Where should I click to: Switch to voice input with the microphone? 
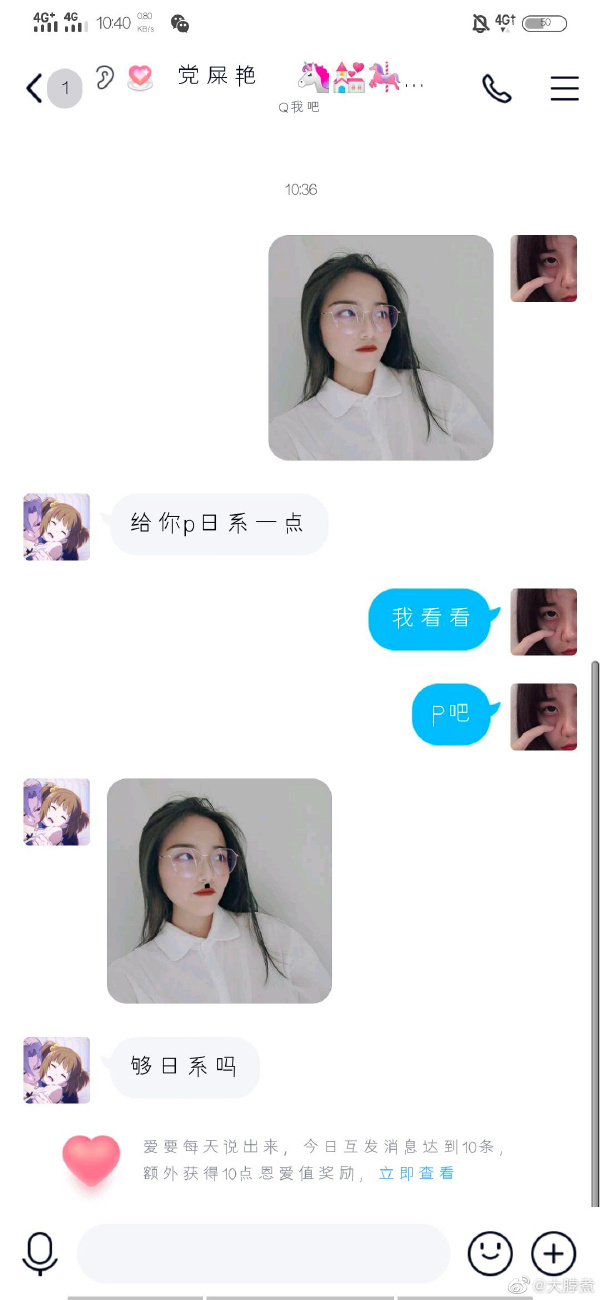pyautogui.click(x=40, y=1253)
